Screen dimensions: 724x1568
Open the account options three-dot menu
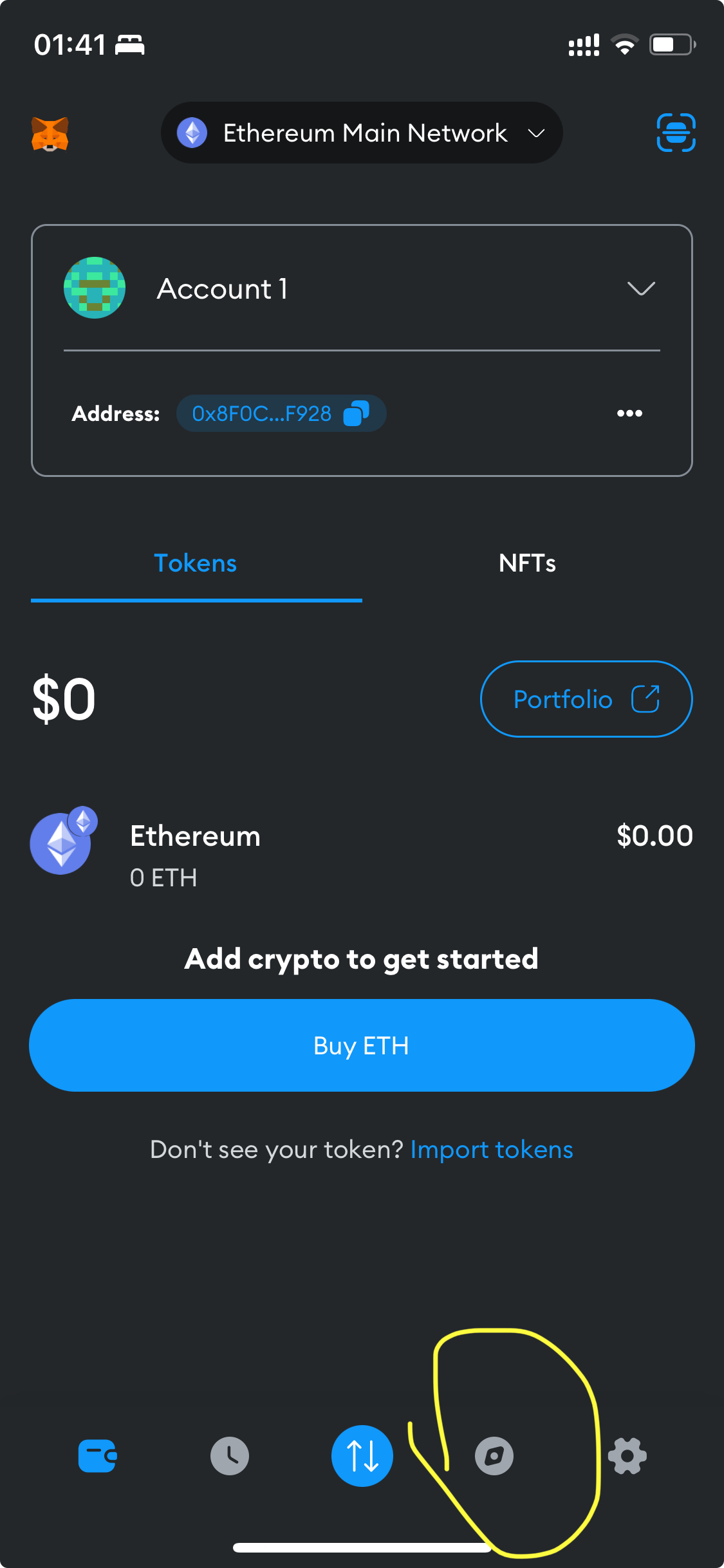click(x=629, y=413)
